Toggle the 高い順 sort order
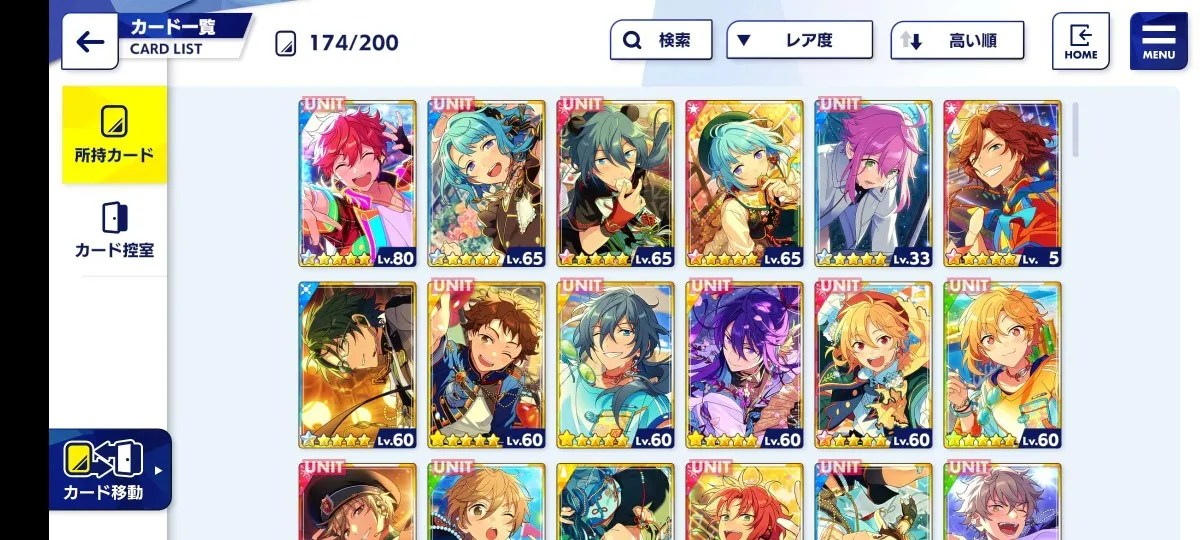The image size is (1200, 540). [957, 41]
